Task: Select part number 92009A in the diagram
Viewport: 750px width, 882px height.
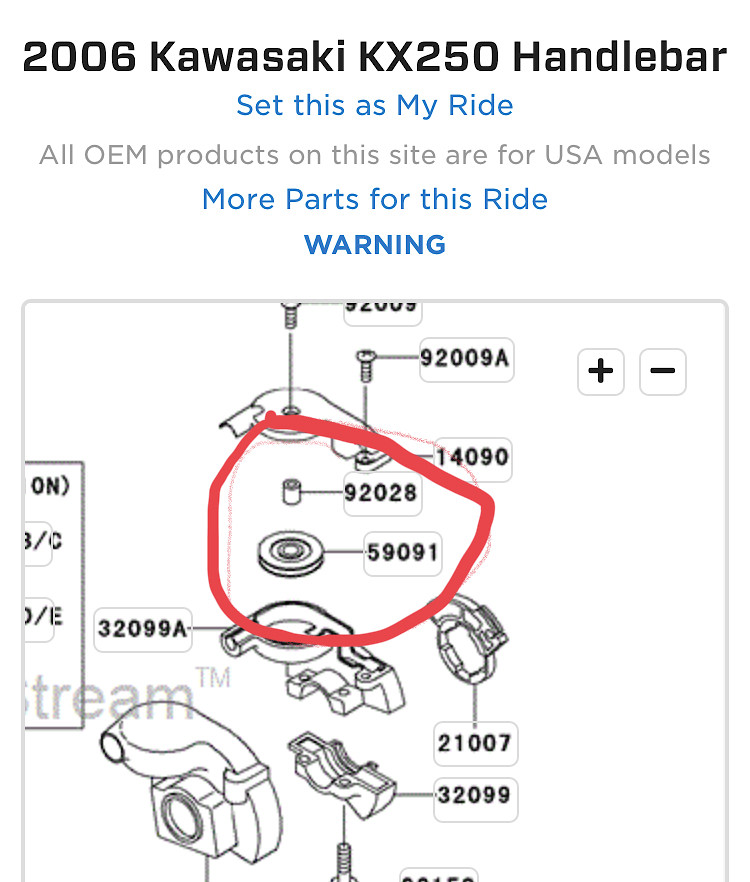Action: [465, 357]
